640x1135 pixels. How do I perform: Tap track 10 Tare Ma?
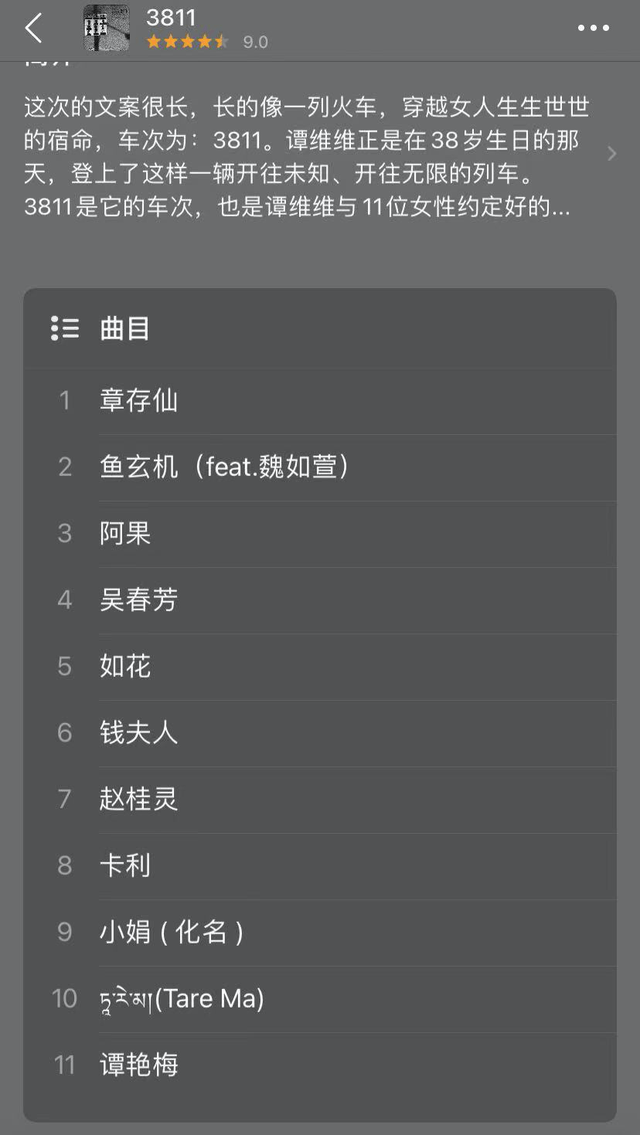(x=320, y=999)
